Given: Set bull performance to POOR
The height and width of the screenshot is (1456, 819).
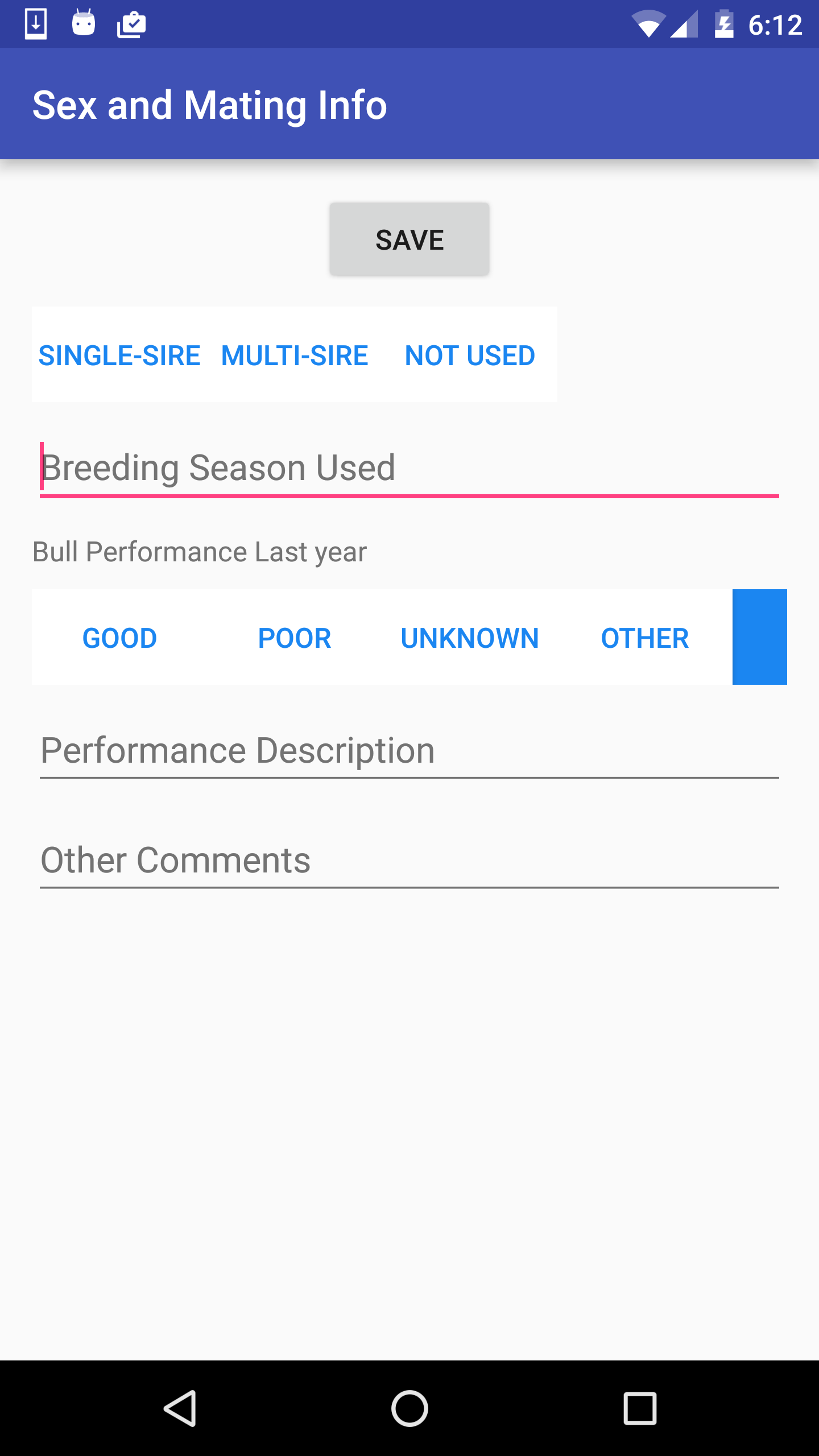Looking at the screenshot, I should coord(295,638).
